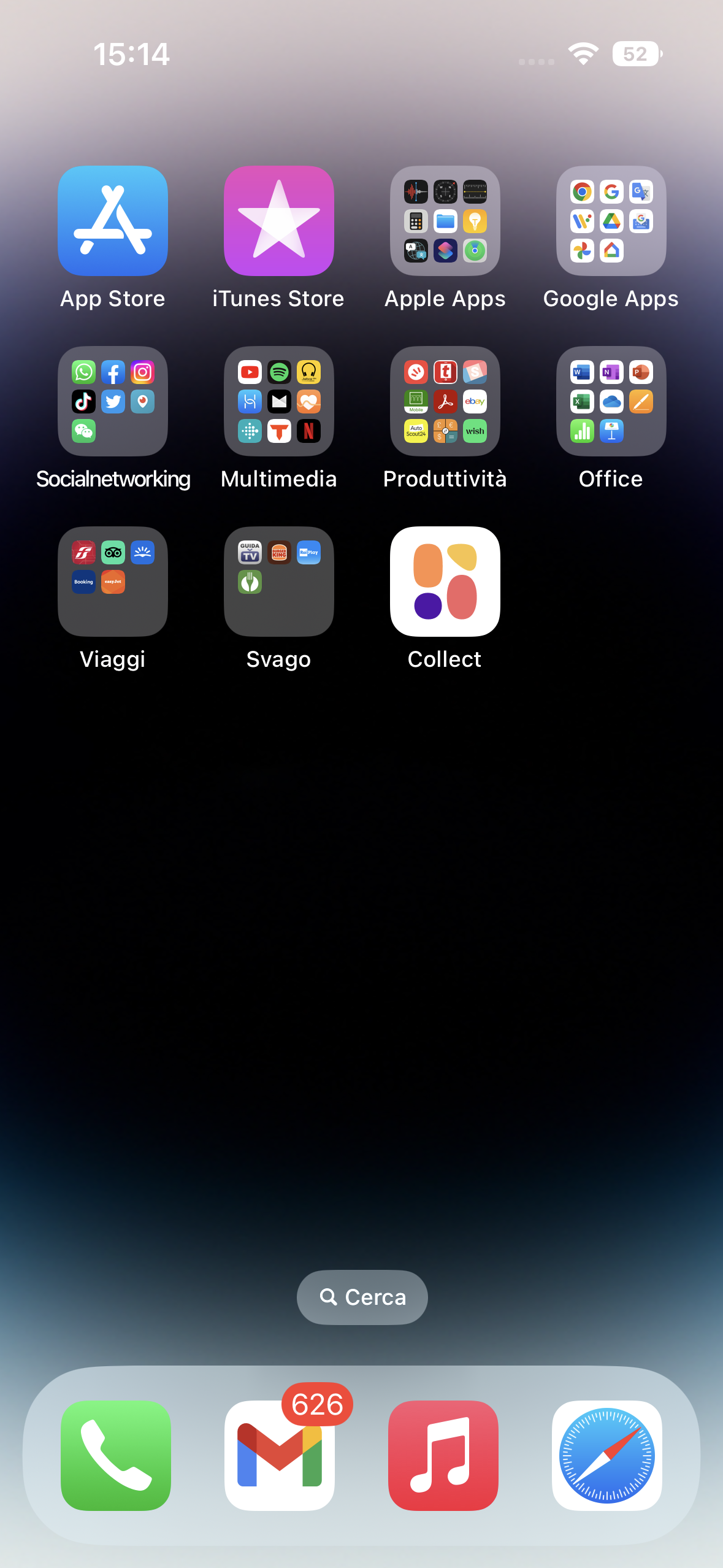
Task: Tap the Cerca search pill
Action: click(362, 1297)
